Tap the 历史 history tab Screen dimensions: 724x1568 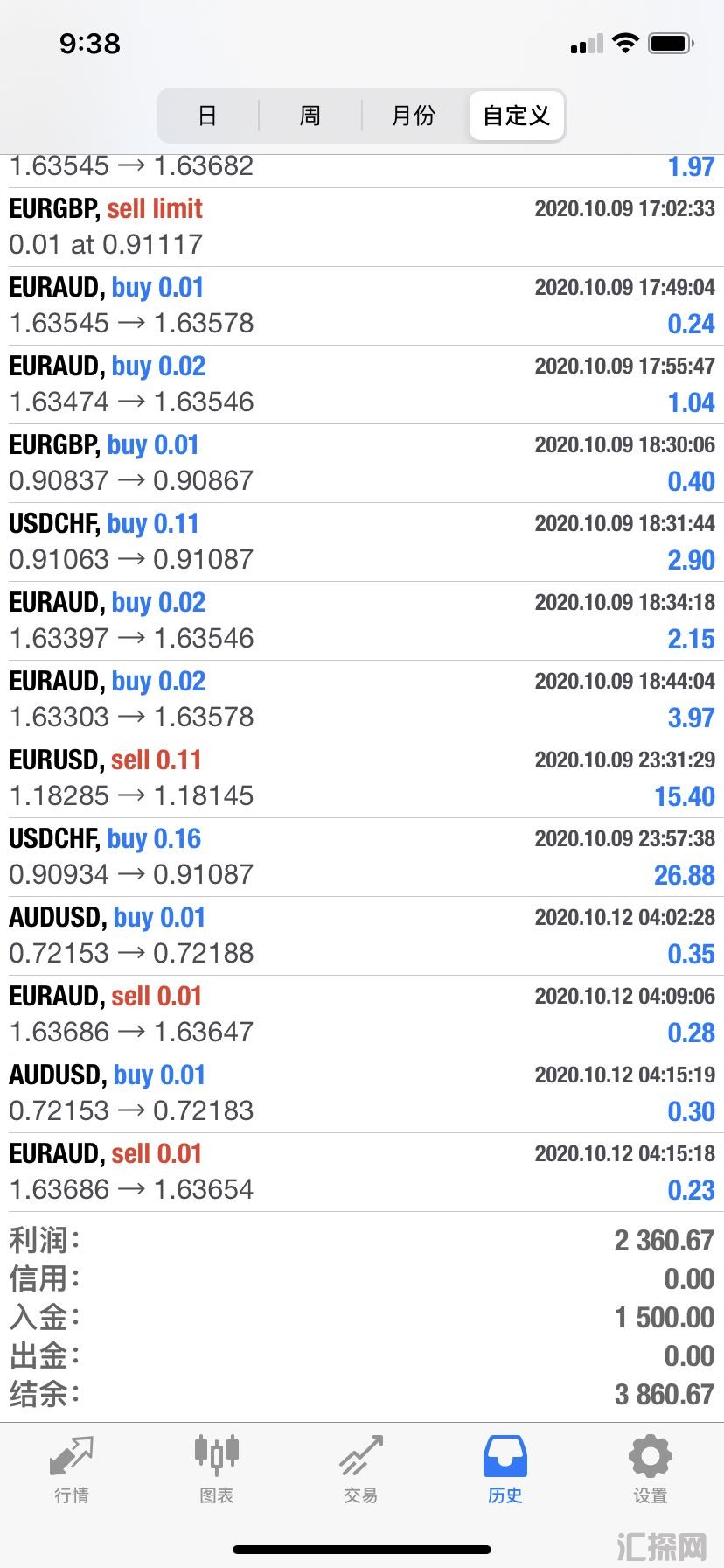pyautogui.click(x=505, y=1470)
